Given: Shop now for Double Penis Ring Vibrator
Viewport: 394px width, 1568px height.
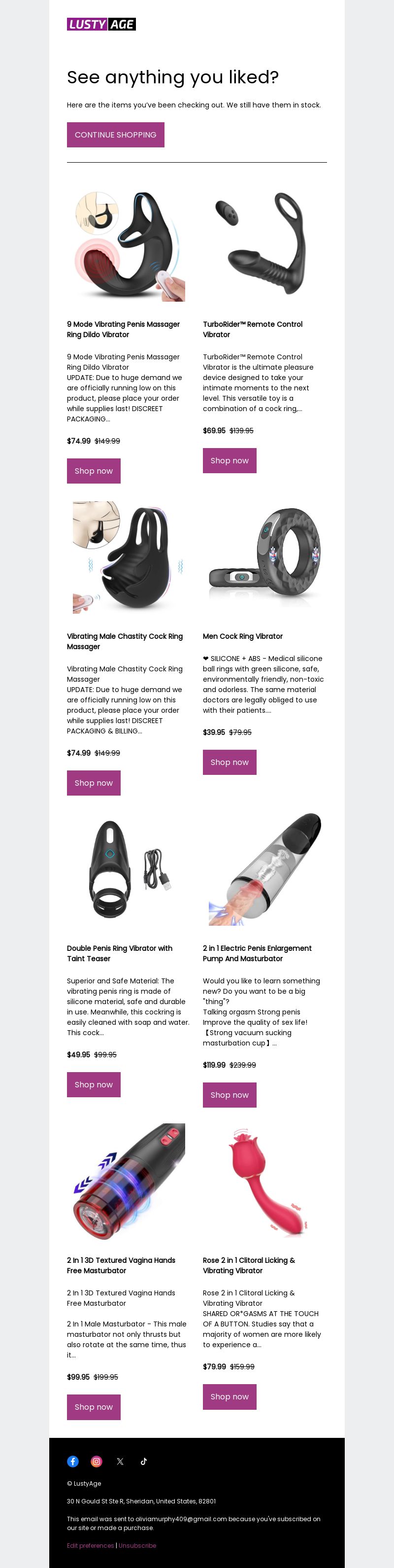Looking at the screenshot, I should point(94,1085).
